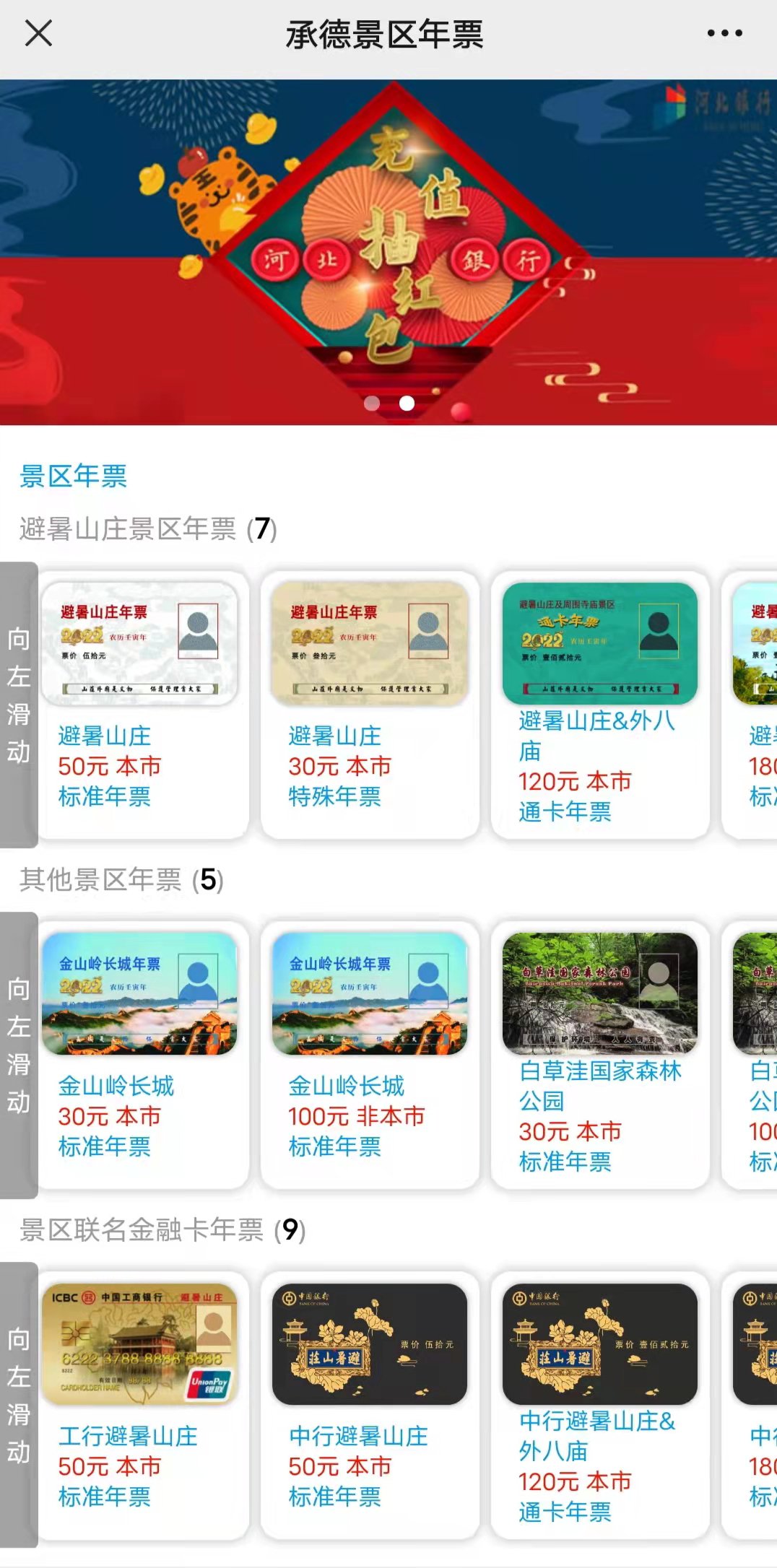This screenshot has height=1568, width=777.
Task: Open 避暑山庄 50元 本市 标准年票 card
Action: click(x=142, y=704)
